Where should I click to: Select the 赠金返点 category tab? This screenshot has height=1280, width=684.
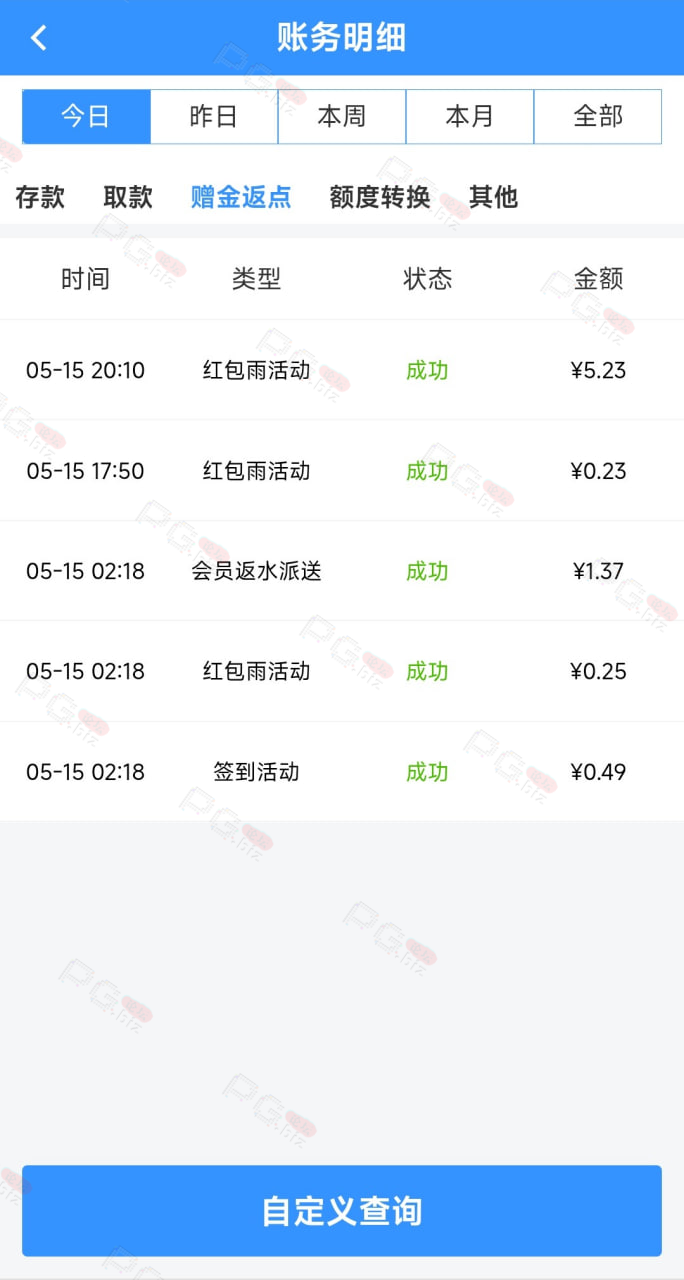coord(241,197)
